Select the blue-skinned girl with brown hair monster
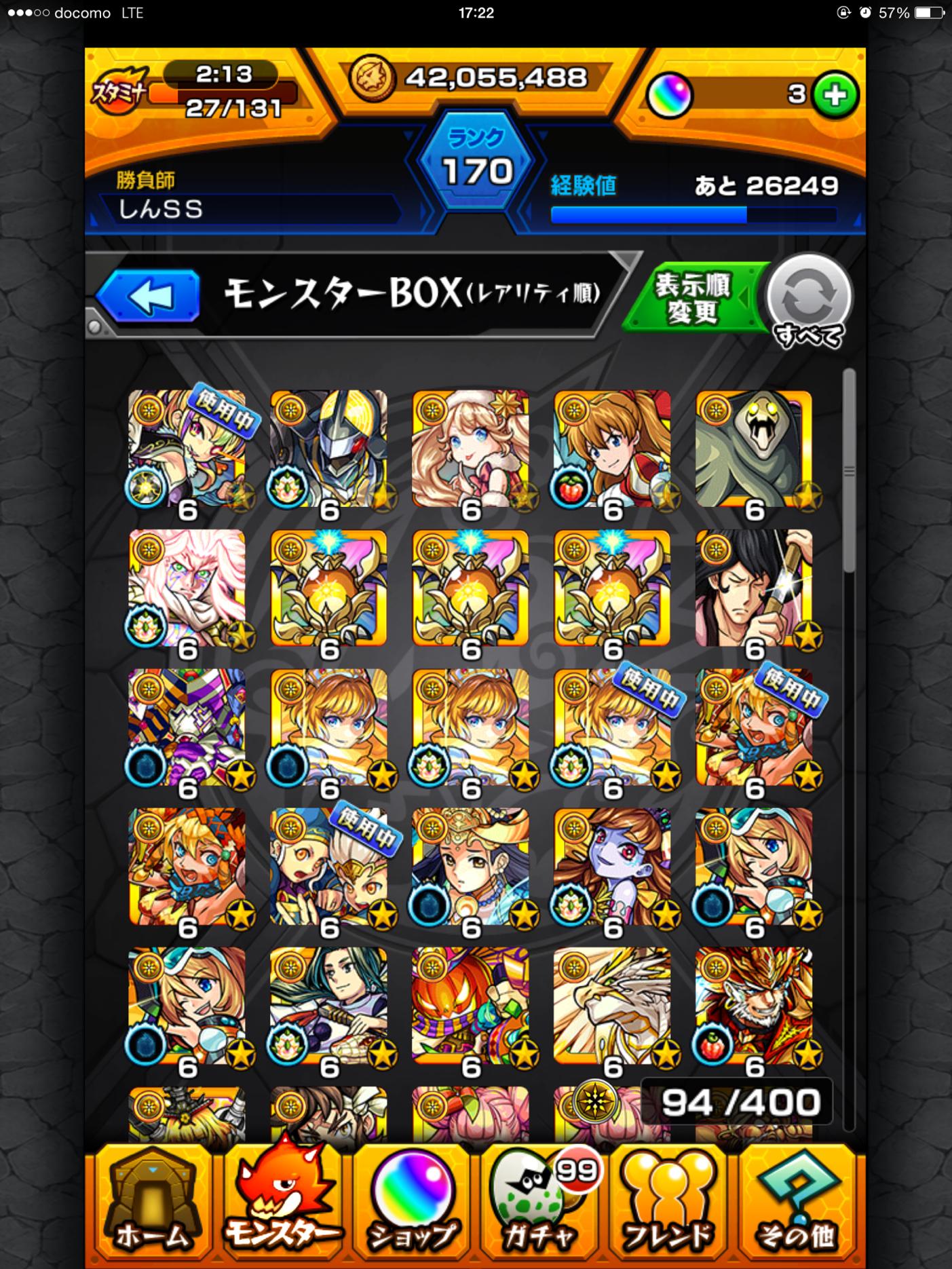 point(612,867)
